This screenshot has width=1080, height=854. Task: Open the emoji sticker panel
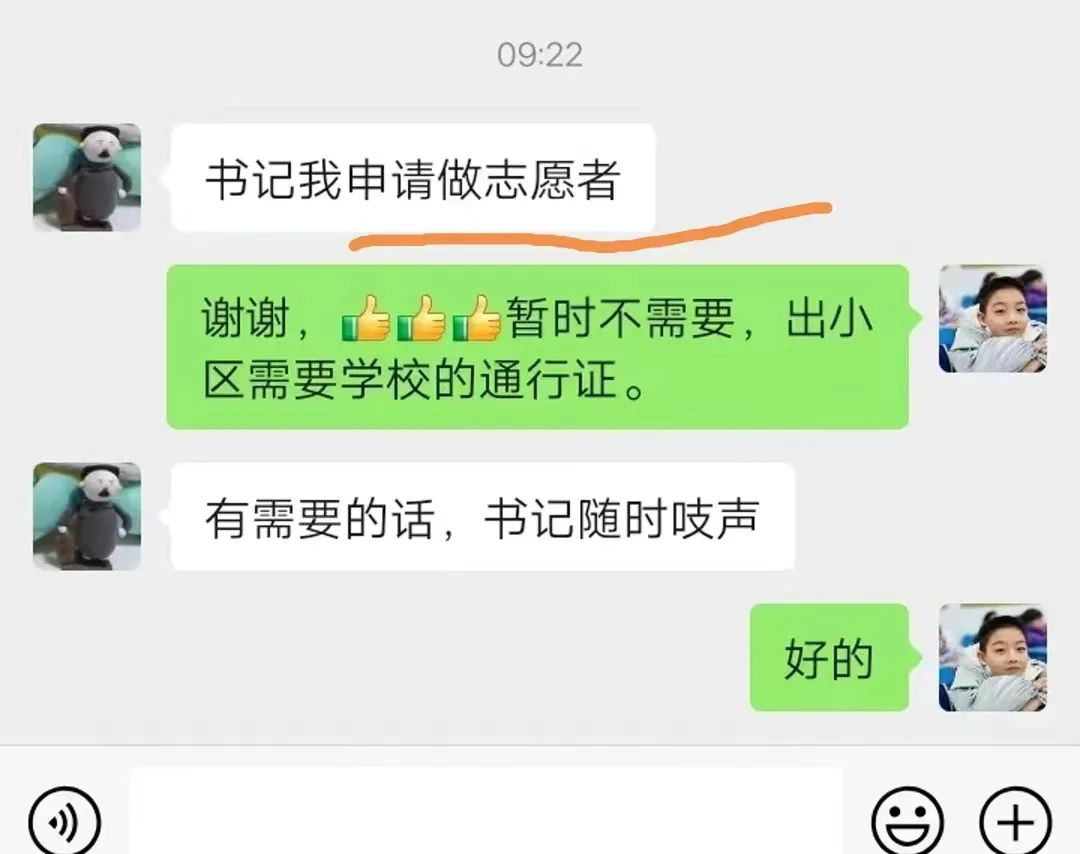[x=907, y=822]
